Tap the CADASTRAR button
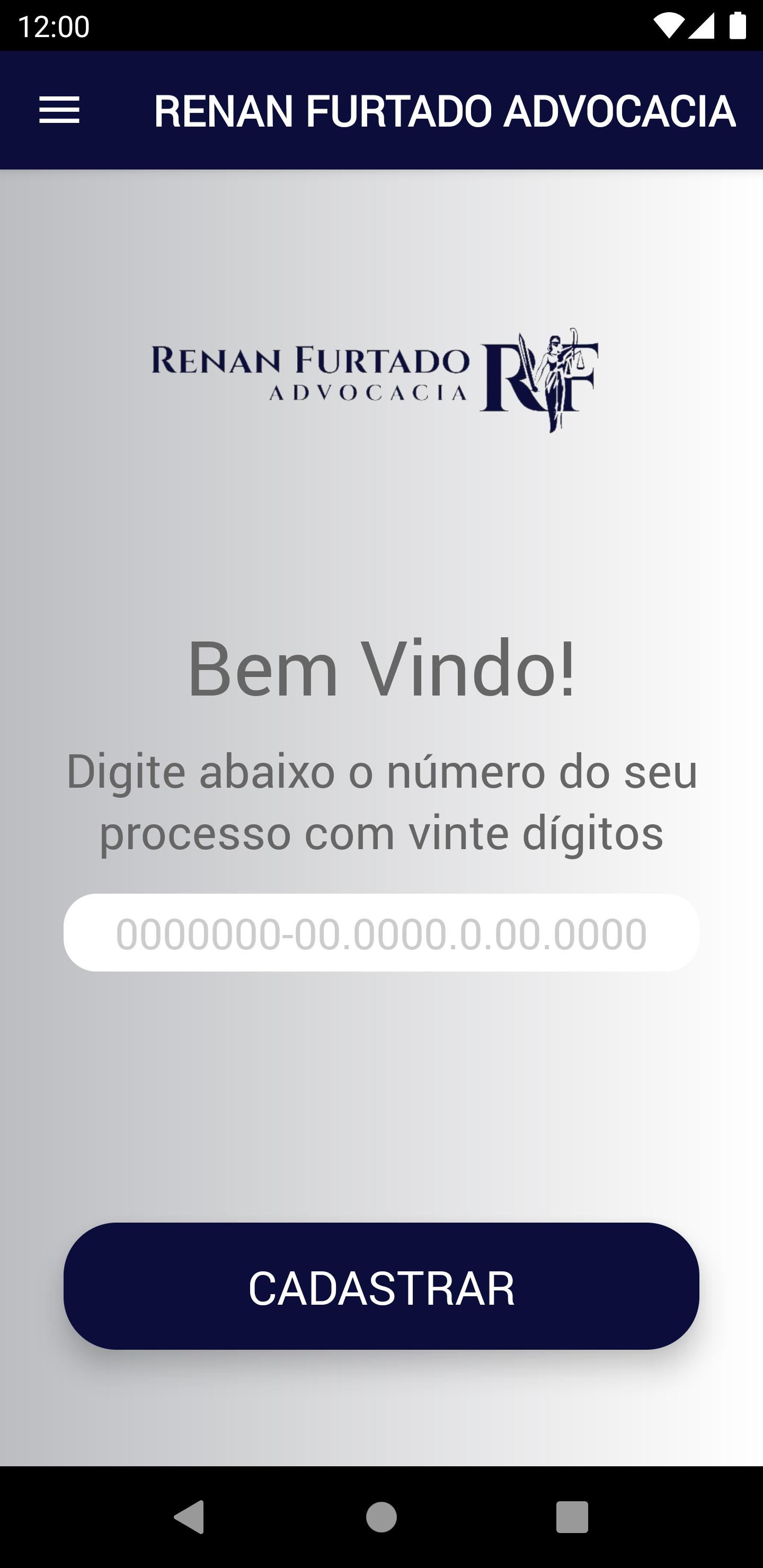This screenshot has height=1568, width=763. (x=381, y=1286)
